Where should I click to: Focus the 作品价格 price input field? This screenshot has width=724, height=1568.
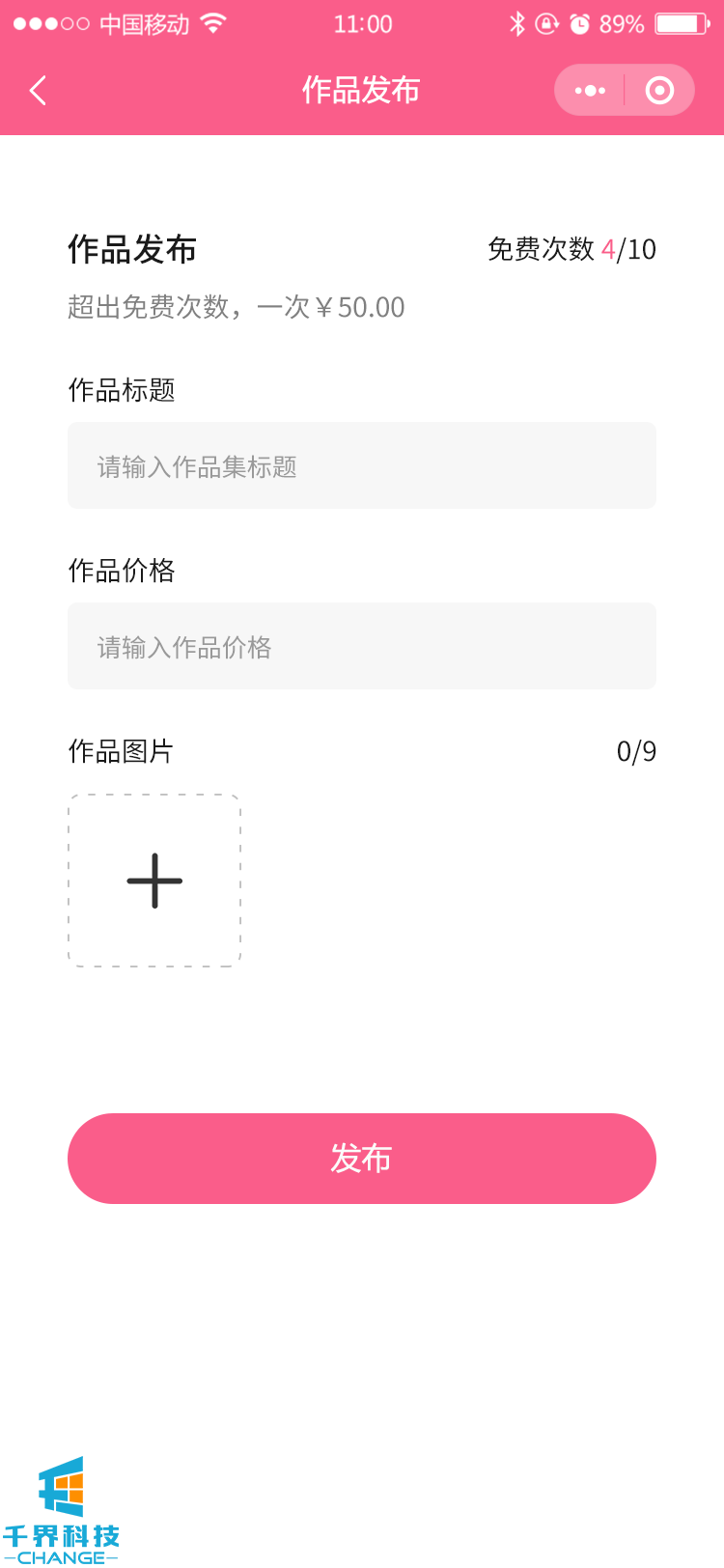[362, 646]
